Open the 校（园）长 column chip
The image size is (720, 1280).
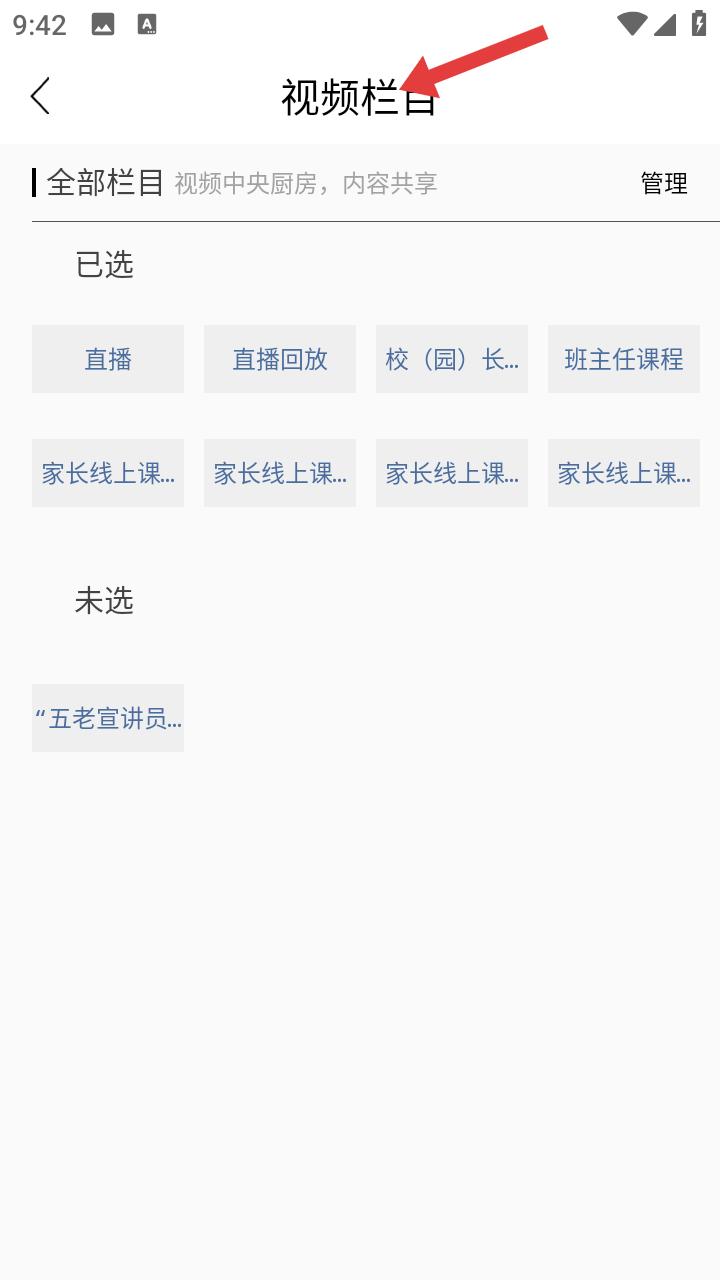click(x=452, y=359)
